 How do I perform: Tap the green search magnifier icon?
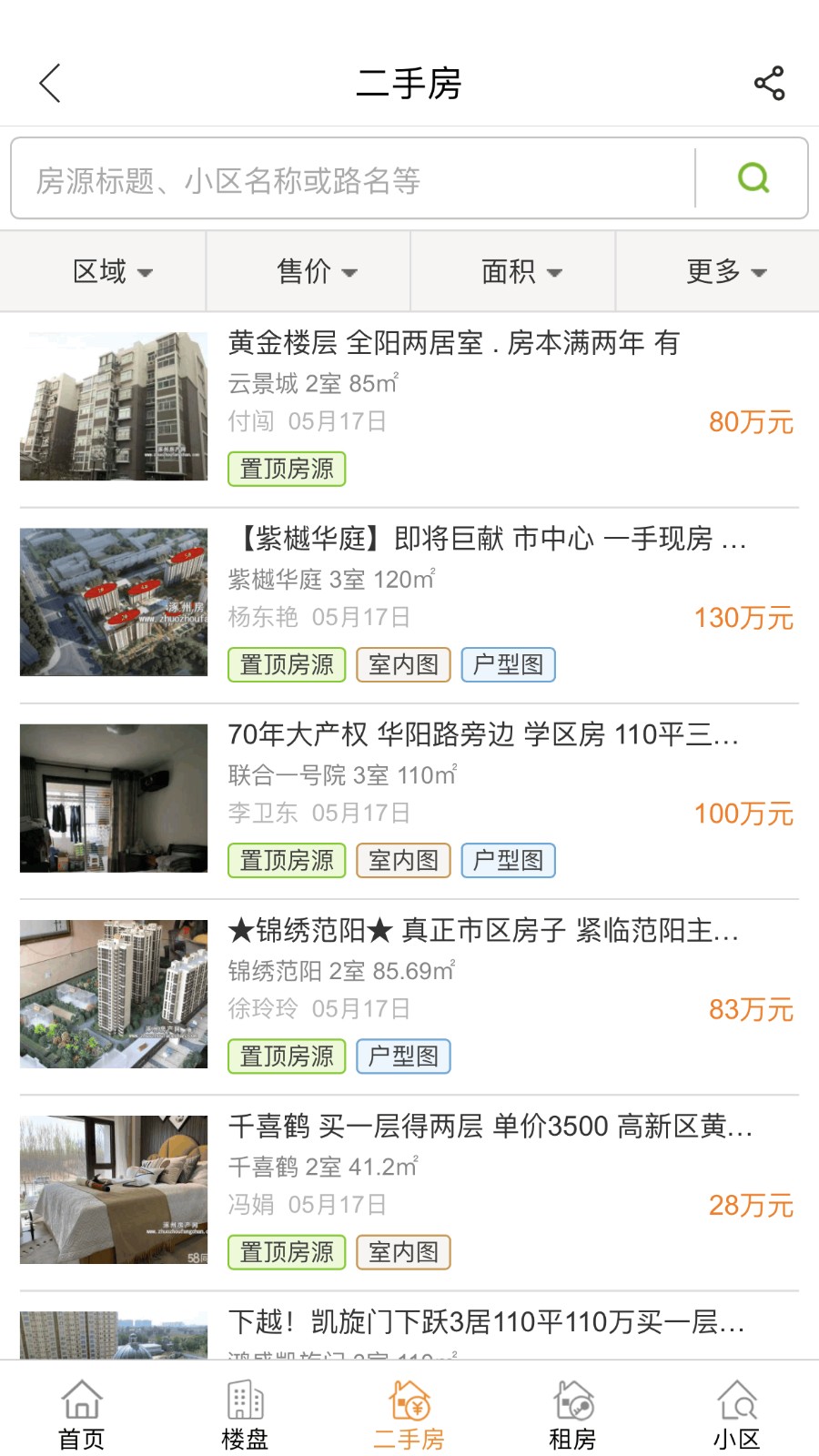(x=753, y=178)
